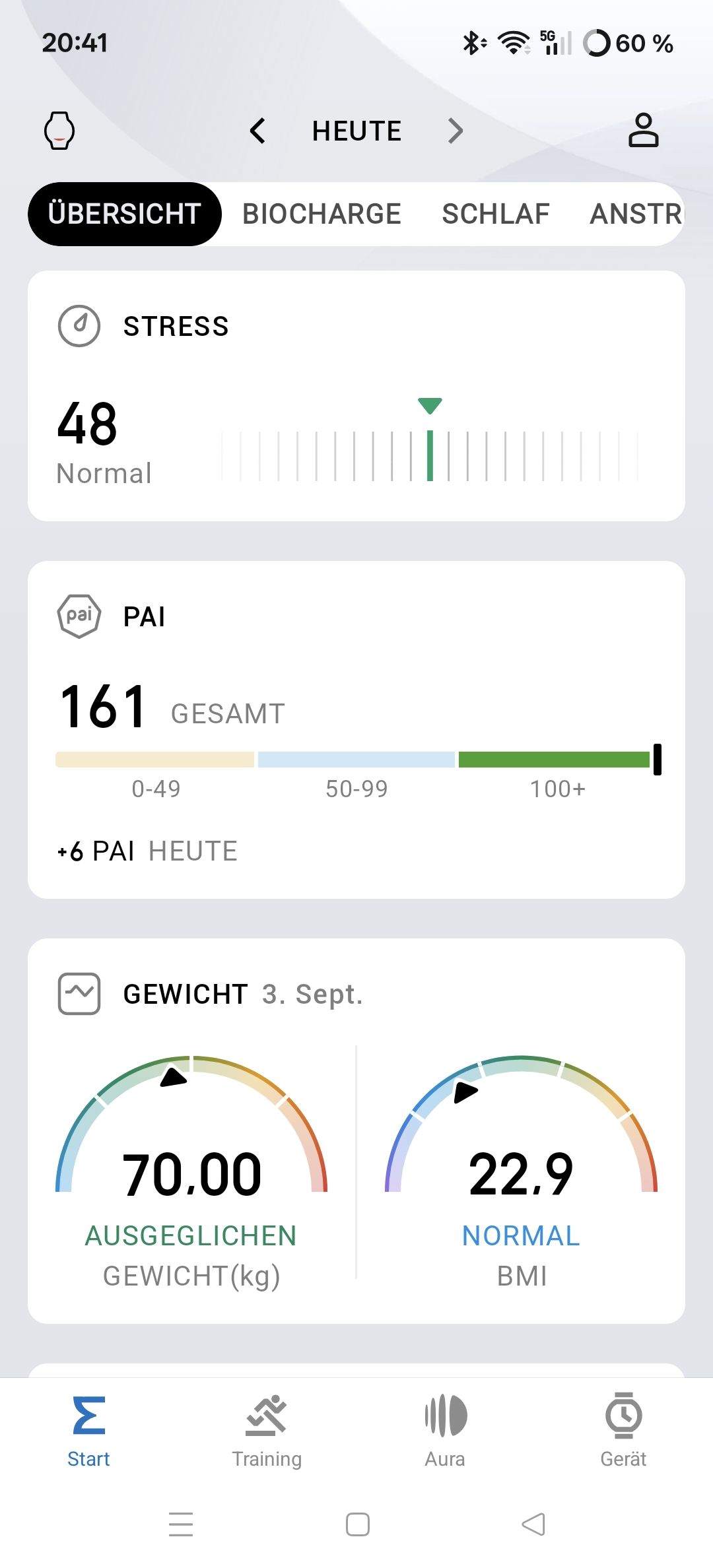Switch to the Aura tab
This screenshot has height=1568, width=713.
click(445, 1429)
